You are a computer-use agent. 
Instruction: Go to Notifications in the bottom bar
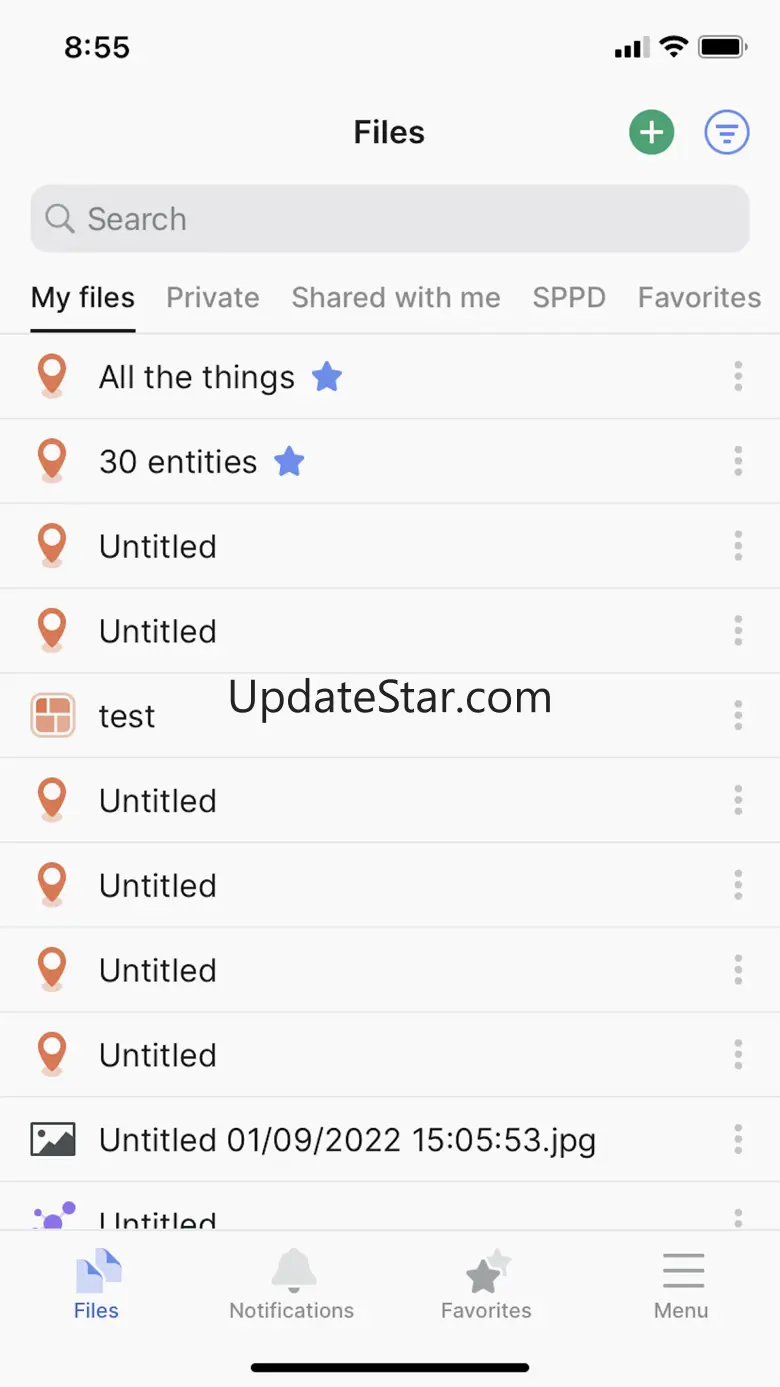pyautogui.click(x=292, y=1285)
